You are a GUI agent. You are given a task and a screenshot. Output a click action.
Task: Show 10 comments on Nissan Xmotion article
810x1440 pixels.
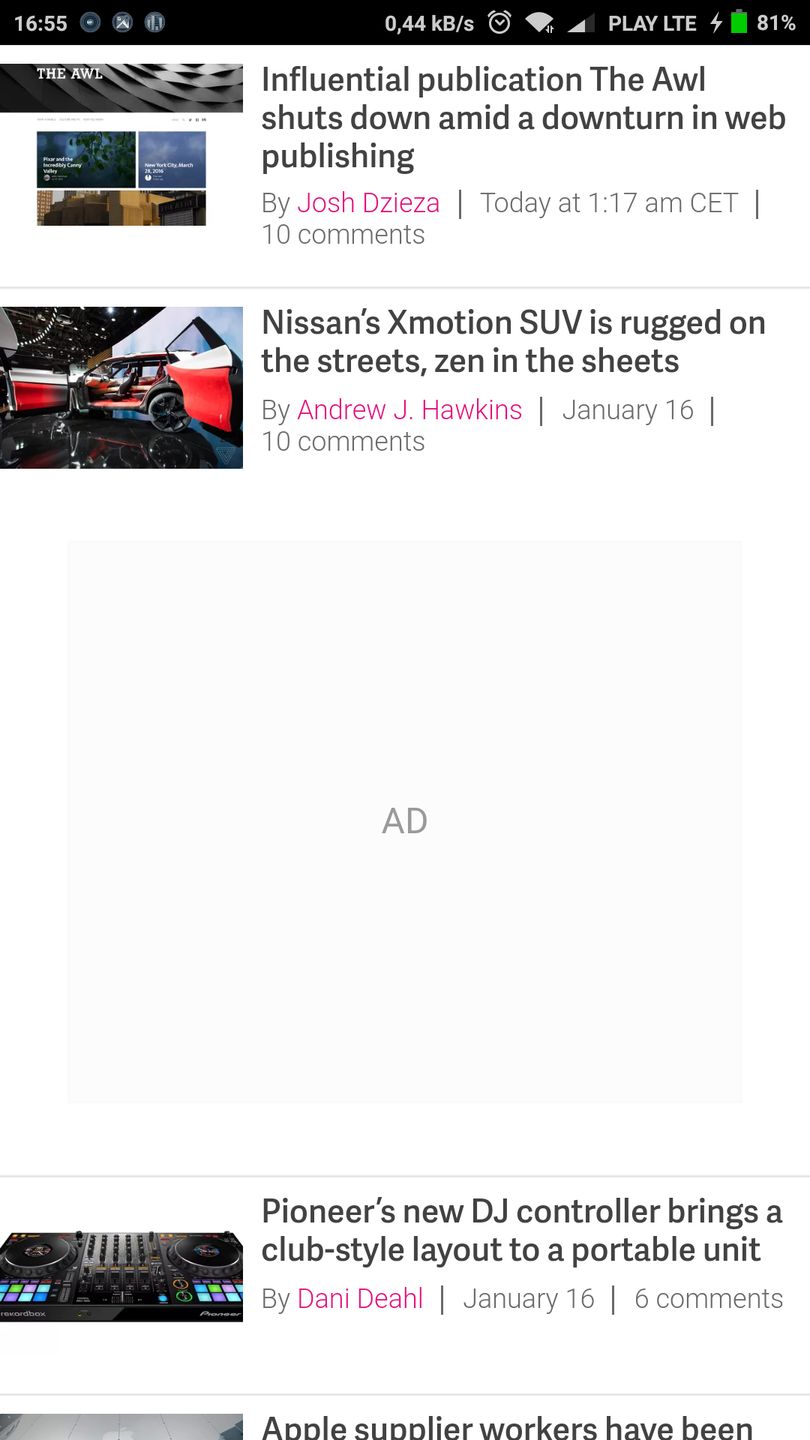(x=343, y=442)
